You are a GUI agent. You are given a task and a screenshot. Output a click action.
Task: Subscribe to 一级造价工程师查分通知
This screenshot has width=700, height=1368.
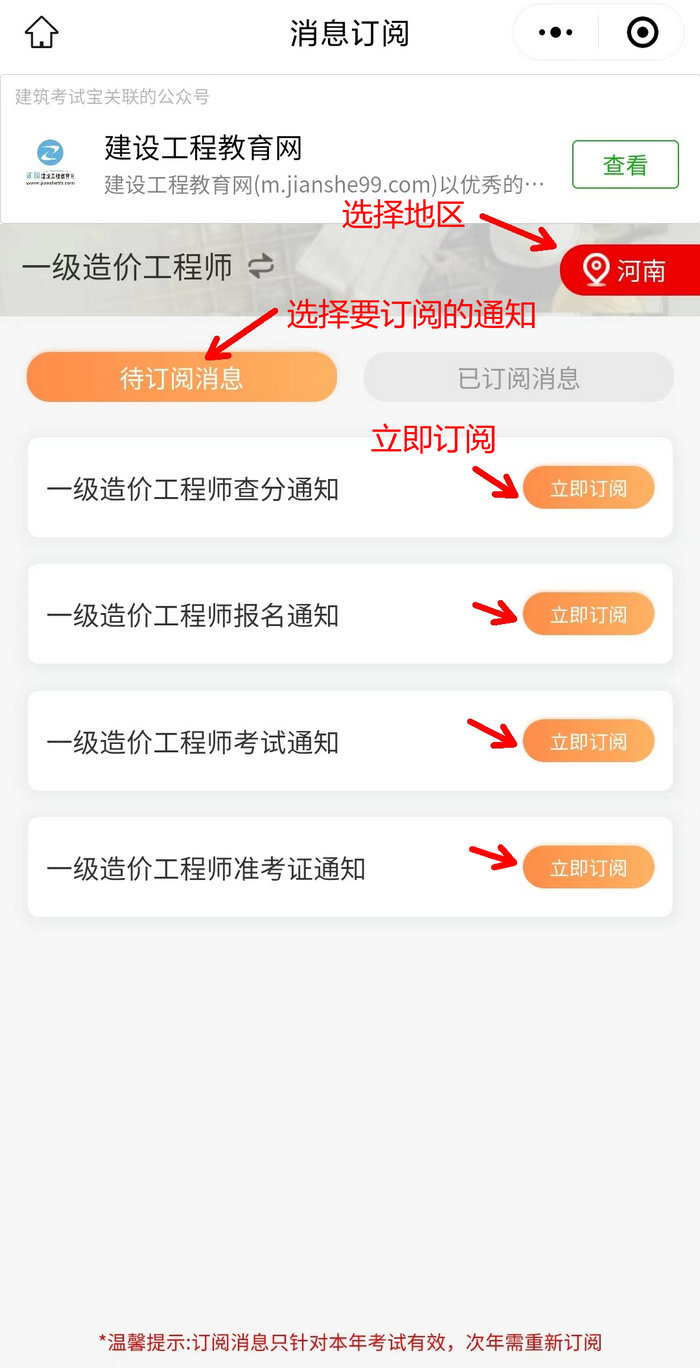point(588,489)
